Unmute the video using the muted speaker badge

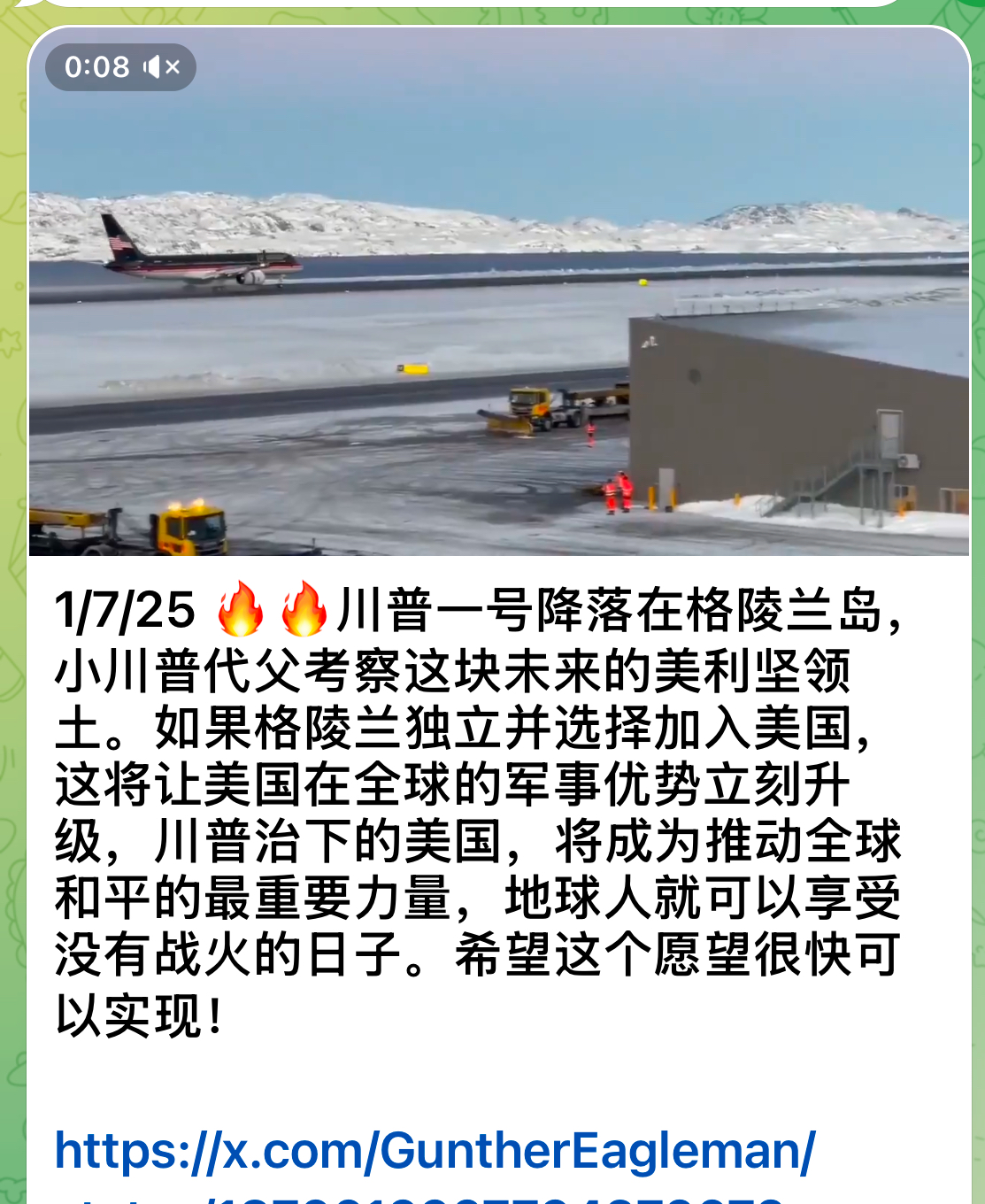(162, 67)
